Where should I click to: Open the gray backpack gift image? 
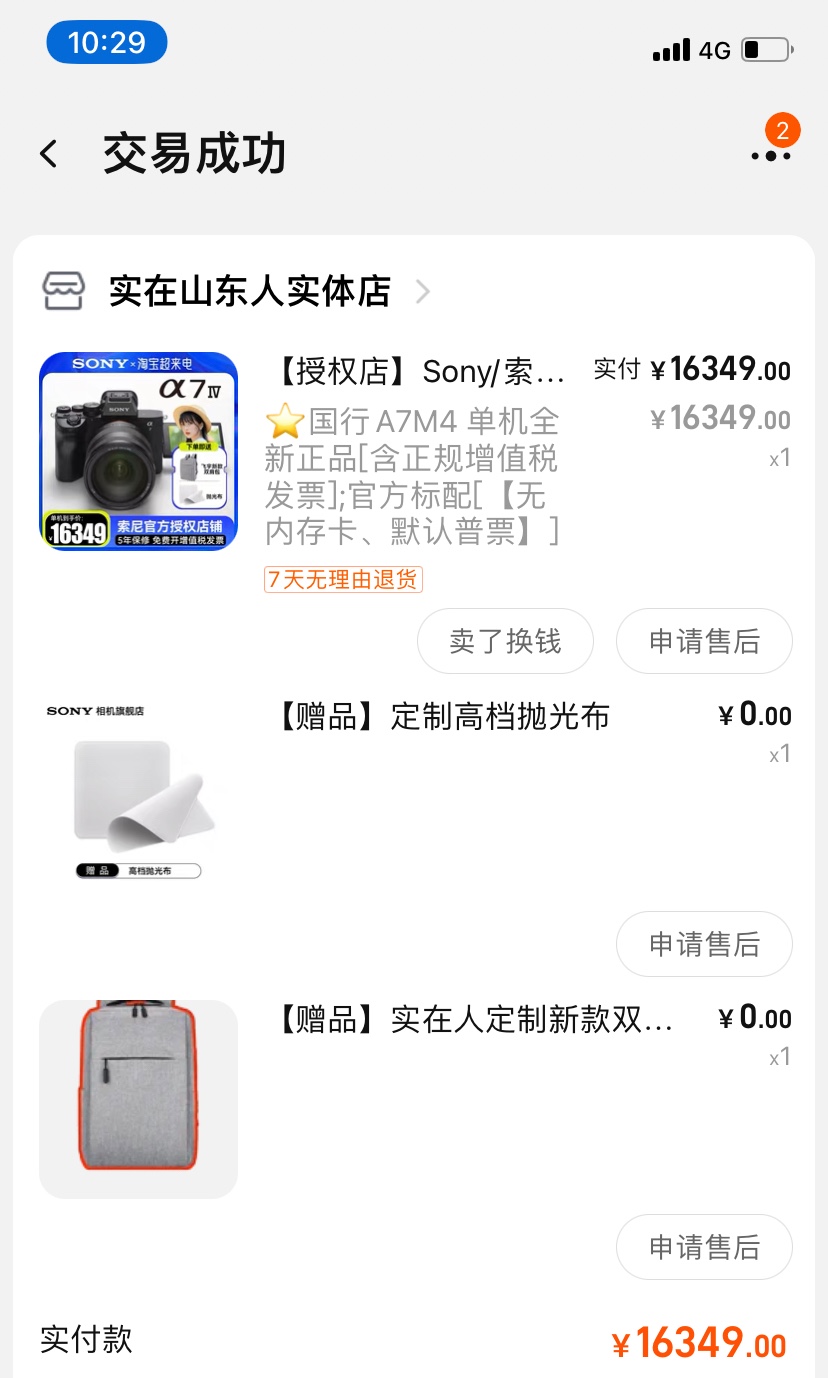pyautogui.click(x=138, y=1098)
